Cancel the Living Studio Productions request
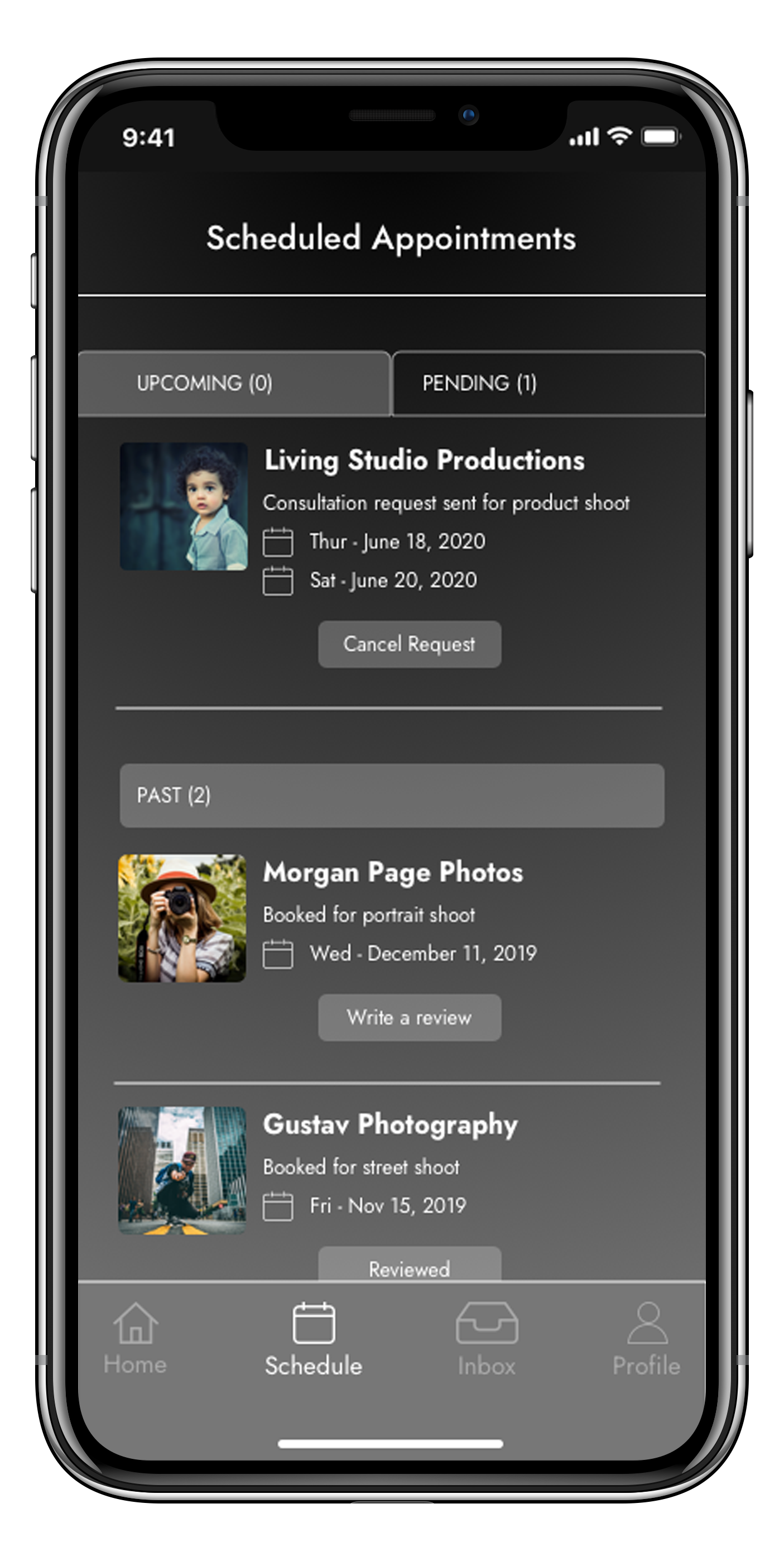 (x=410, y=644)
